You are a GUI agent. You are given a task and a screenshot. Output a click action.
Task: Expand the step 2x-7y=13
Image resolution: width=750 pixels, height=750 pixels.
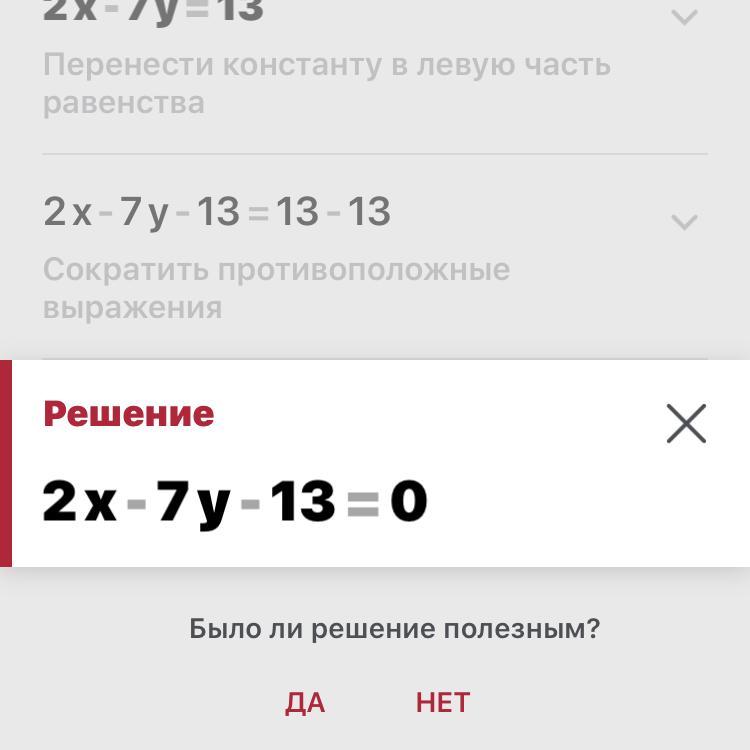[684, 17]
